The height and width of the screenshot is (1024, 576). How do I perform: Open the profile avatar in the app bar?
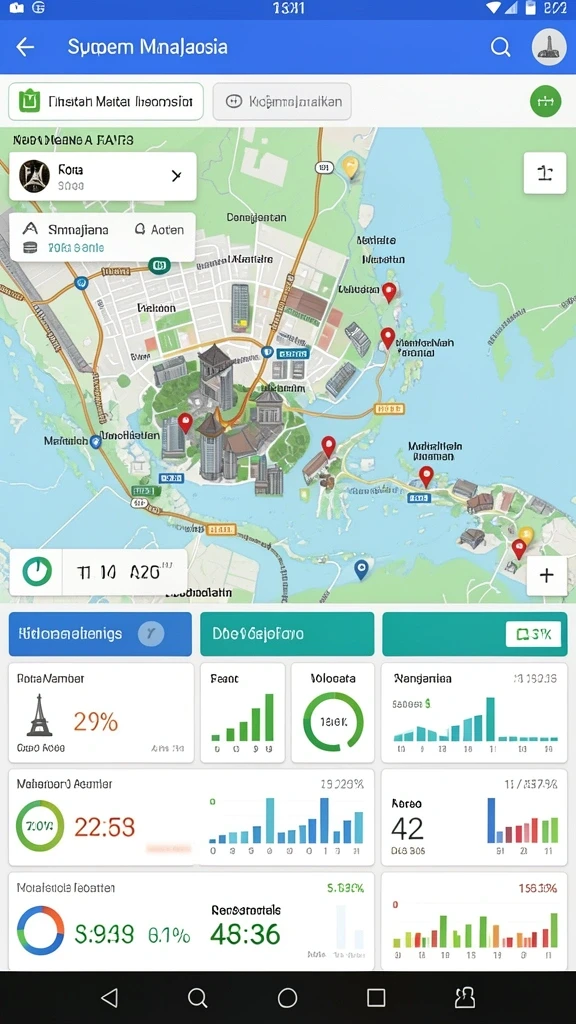(x=549, y=47)
